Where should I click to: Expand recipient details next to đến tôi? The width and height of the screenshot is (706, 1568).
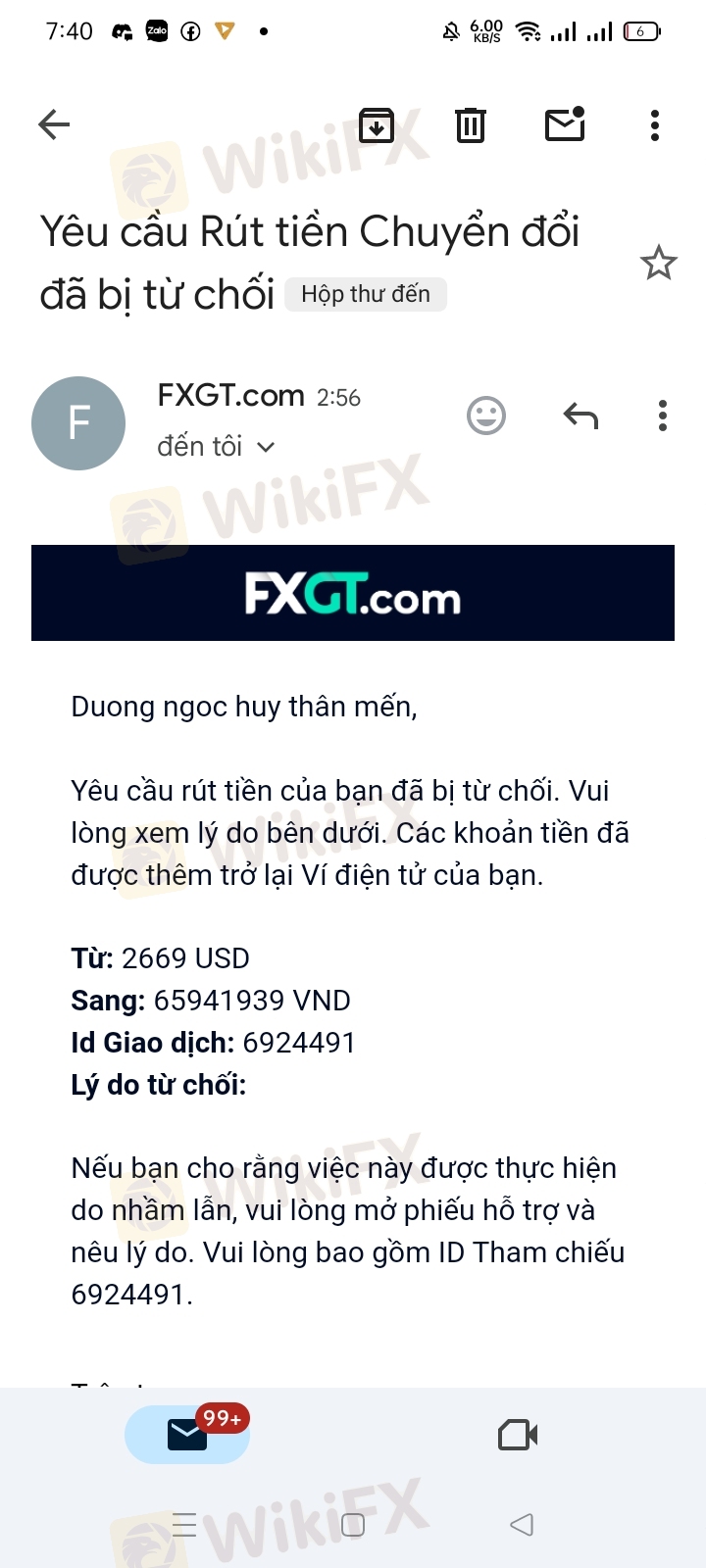(266, 447)
